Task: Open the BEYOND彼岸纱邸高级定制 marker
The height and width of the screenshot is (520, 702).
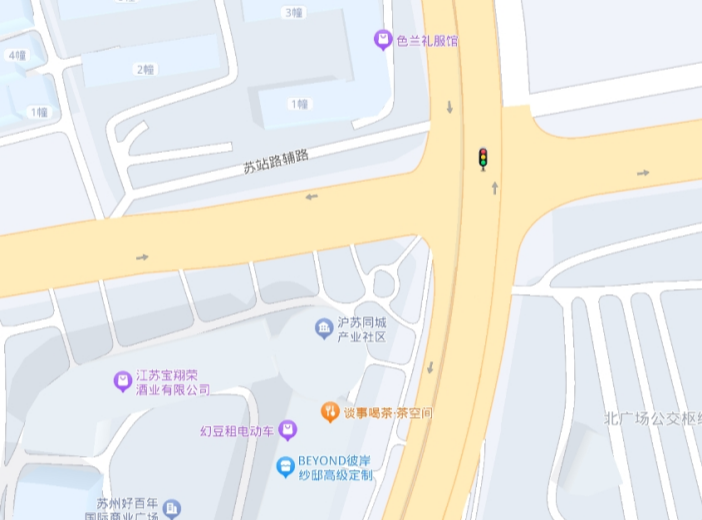Action: click(x=285, y=466)
